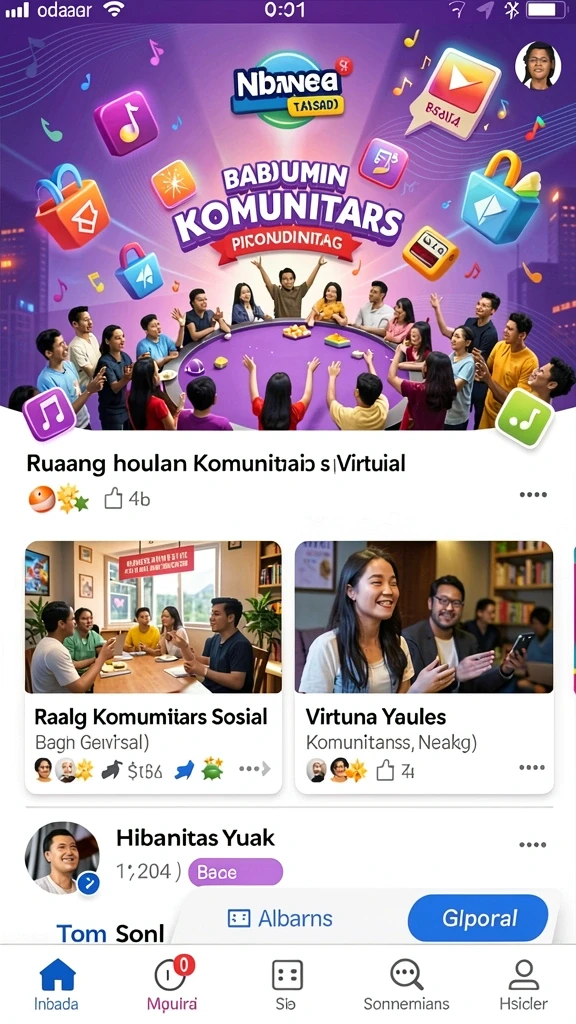
Task: Open the Hsicler profile tab
Action: [523, 984]
